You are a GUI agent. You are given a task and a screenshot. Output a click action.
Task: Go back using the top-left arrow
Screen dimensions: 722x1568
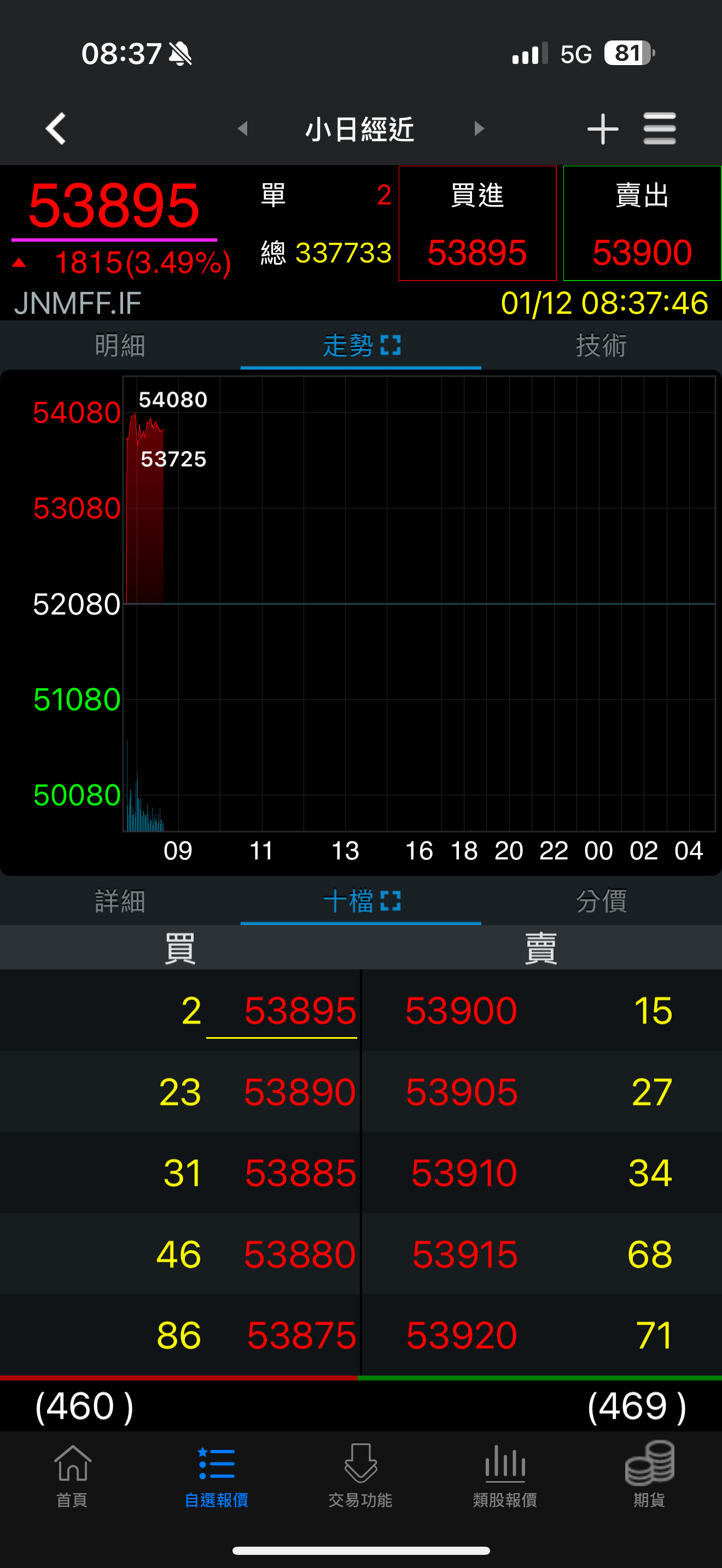click(x=56, y=128)
